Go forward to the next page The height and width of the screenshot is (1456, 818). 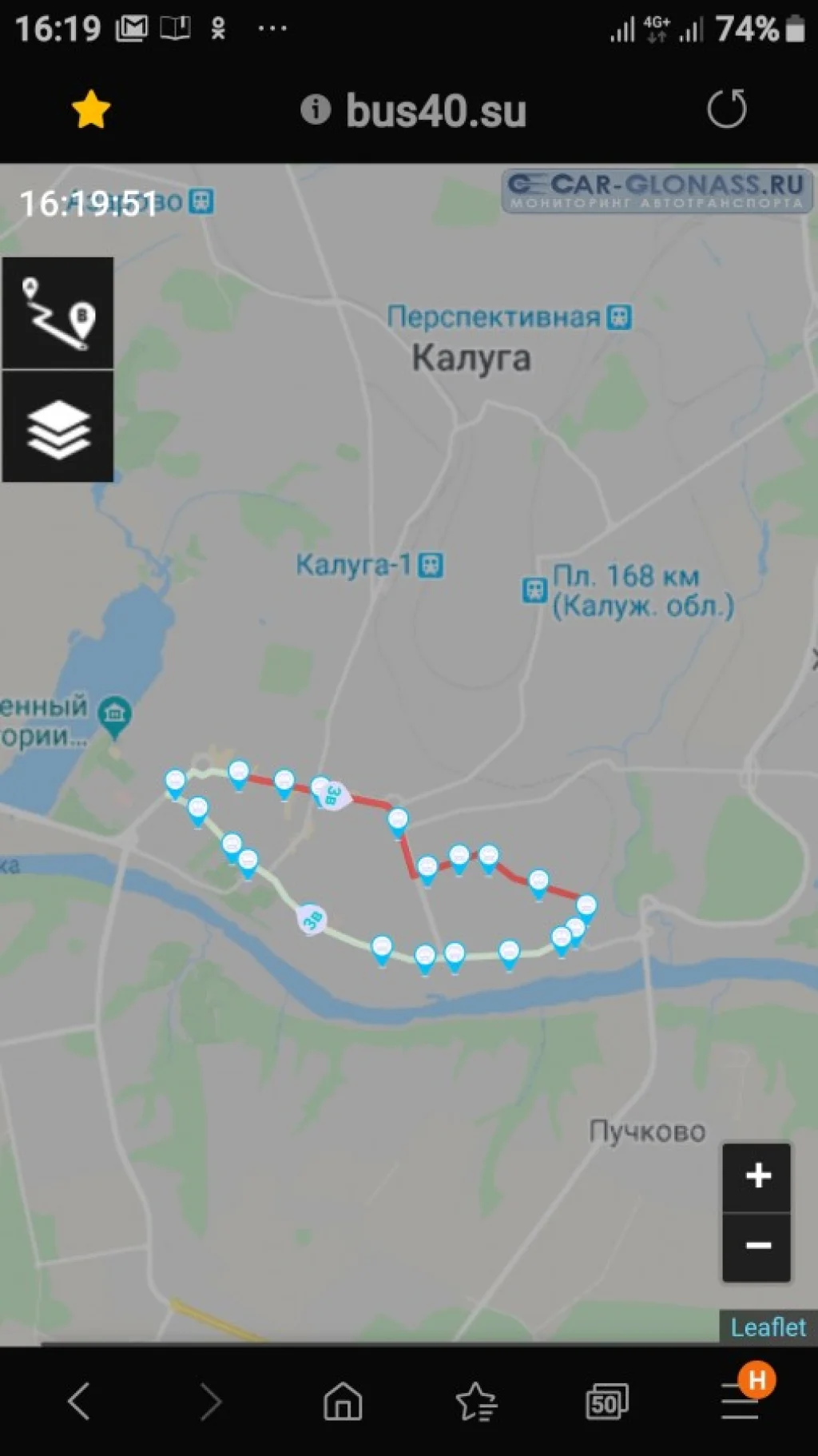(x=210, y=1401)
